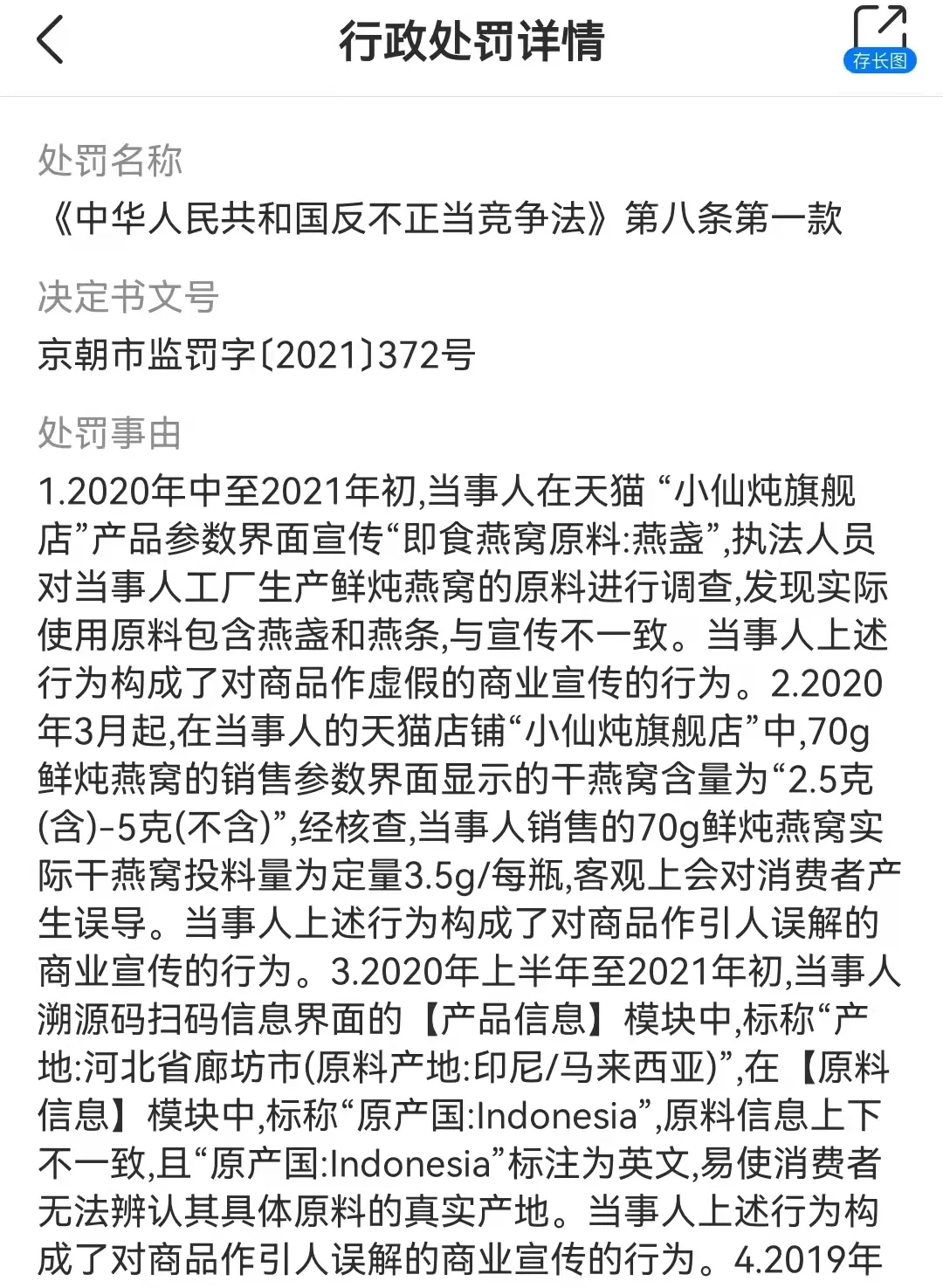
Task: Save the page as a long image (存长图)
Action: point(880,39)
